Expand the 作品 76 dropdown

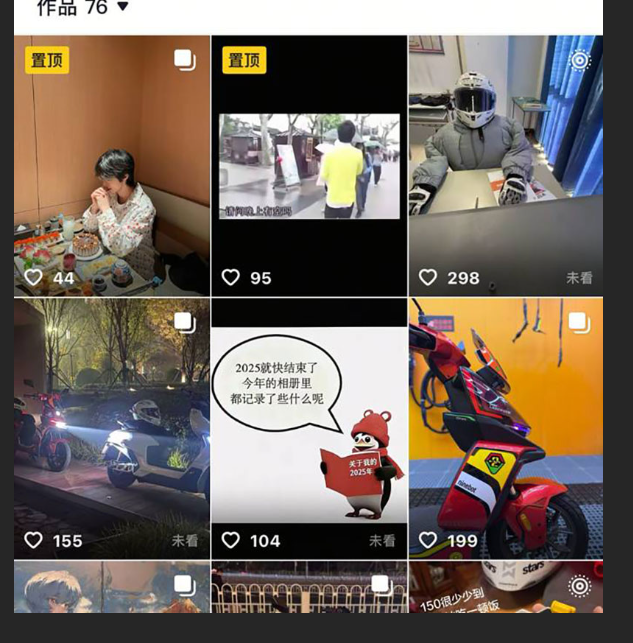pos(122,7)
